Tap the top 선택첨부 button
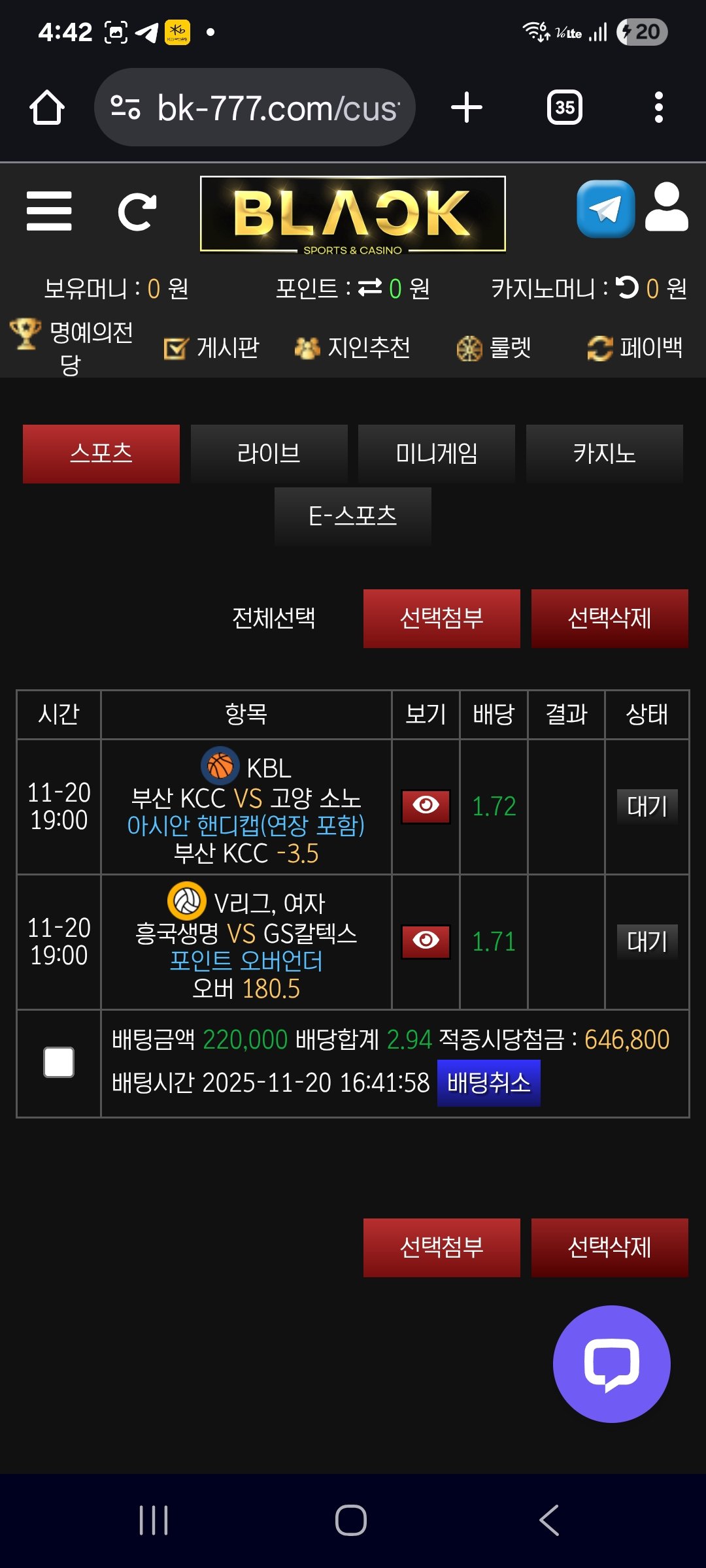Viewport: 706px width, 1568px height. tap(442, 618)
